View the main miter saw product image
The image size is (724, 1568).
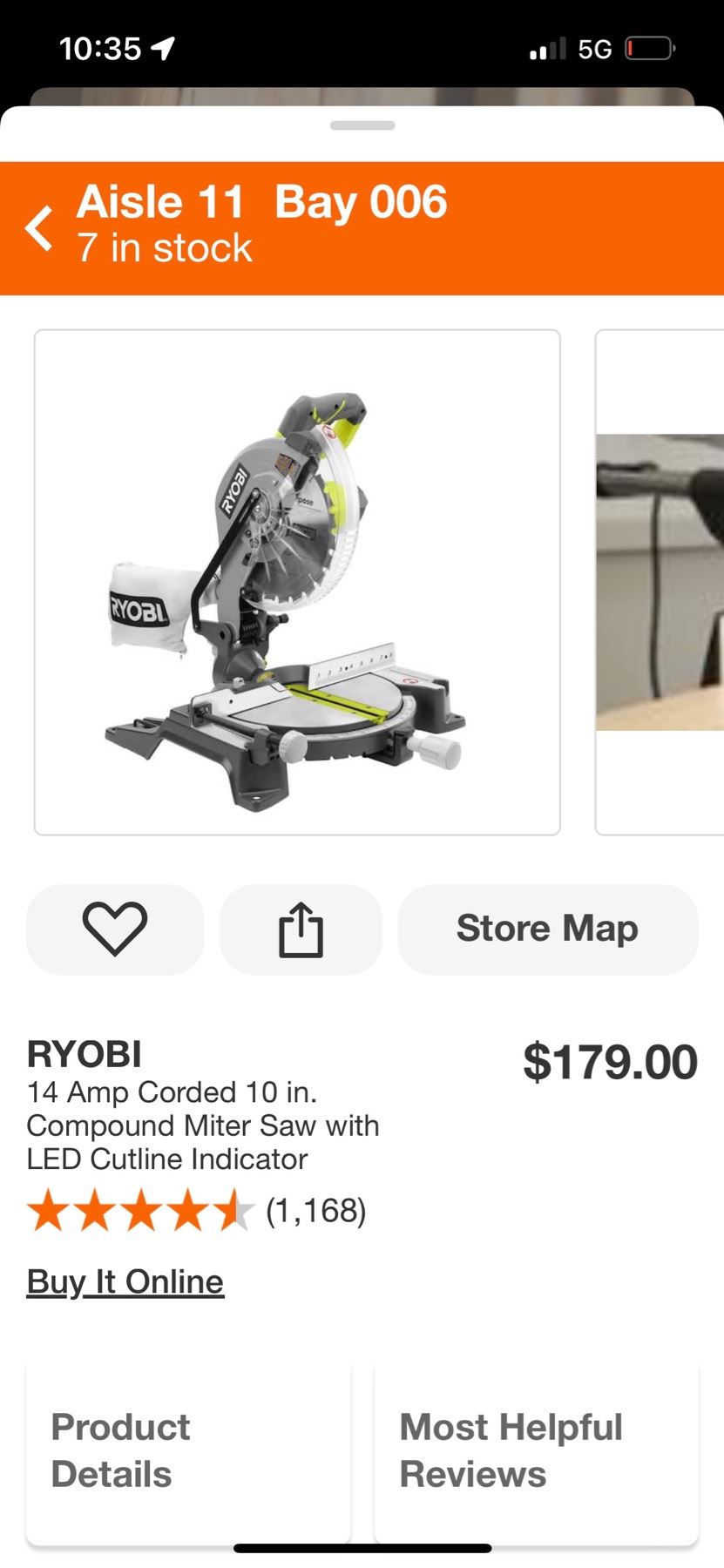pyautogui.click(x=297, y=582)
